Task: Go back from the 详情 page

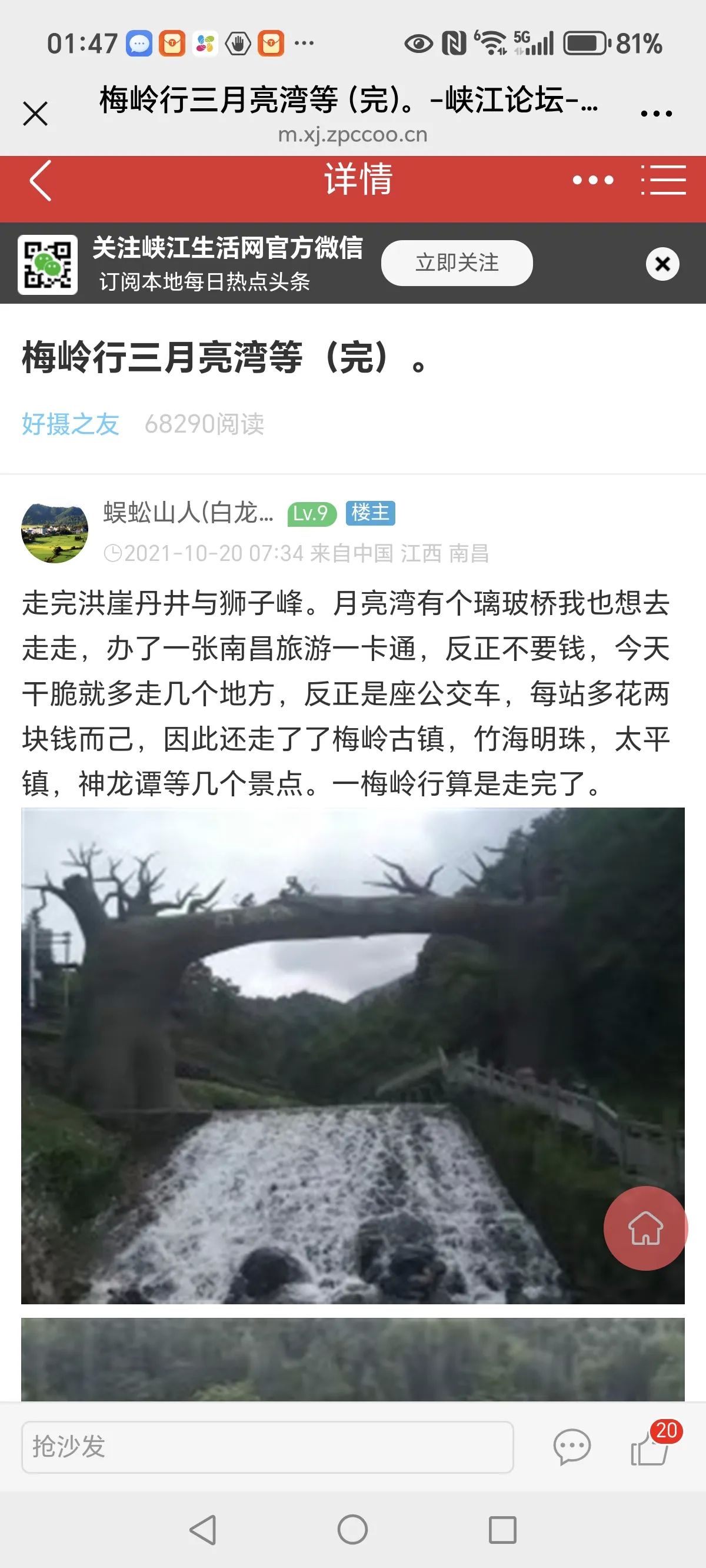Action: pyautogui.click(x=40, y=181)
